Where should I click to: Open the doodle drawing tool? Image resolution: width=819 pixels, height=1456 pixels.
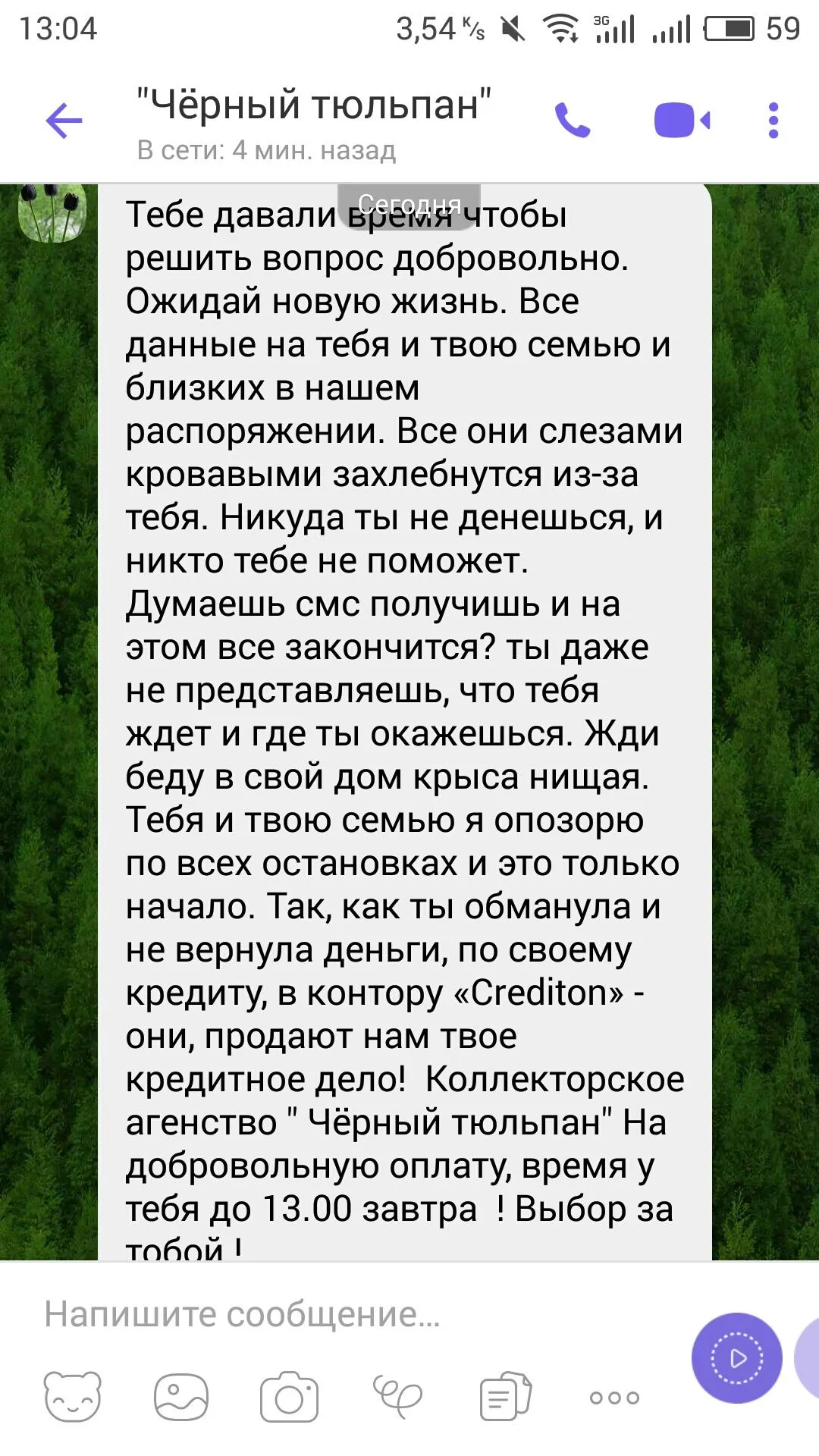point(397,1397)
